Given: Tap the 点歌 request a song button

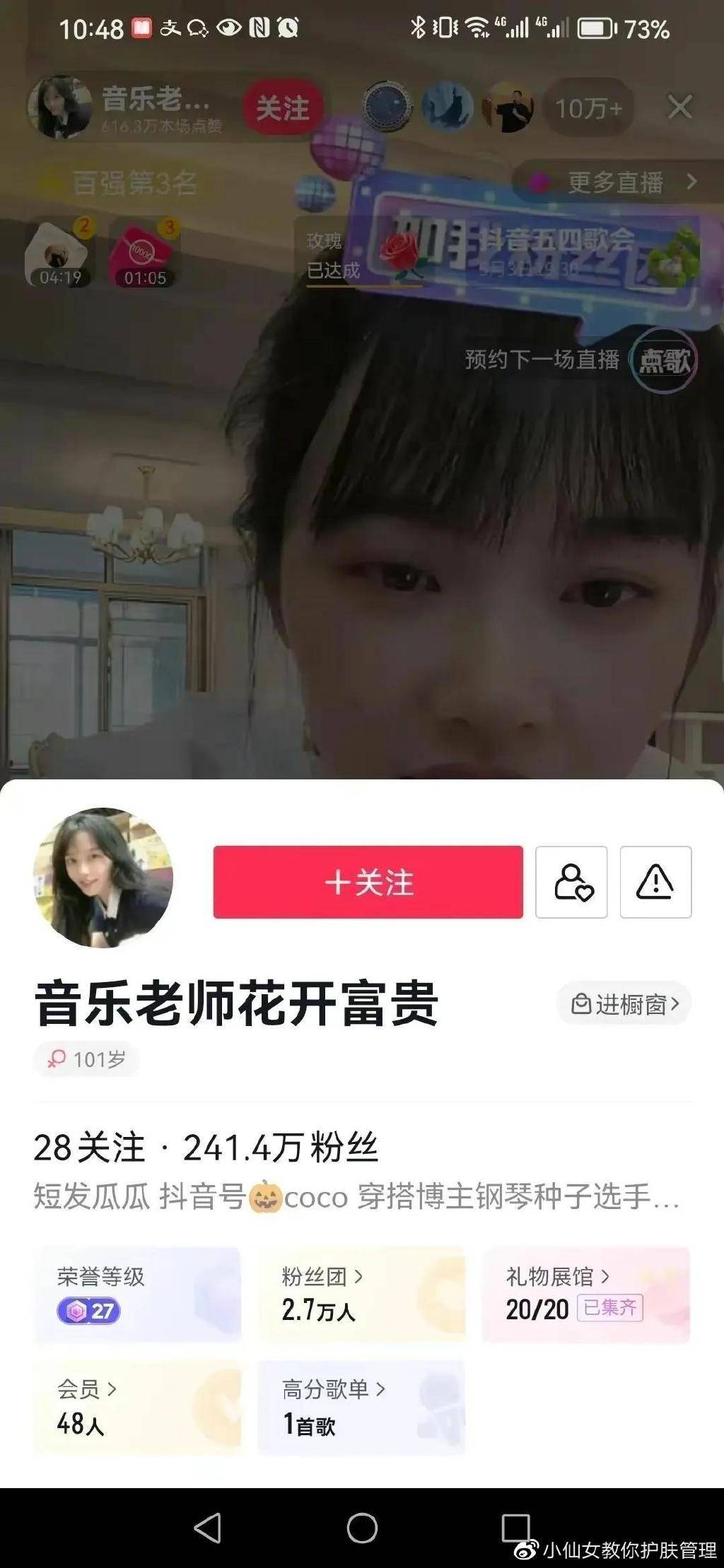Looking at the screenshot, I should [x=663, y=361].
